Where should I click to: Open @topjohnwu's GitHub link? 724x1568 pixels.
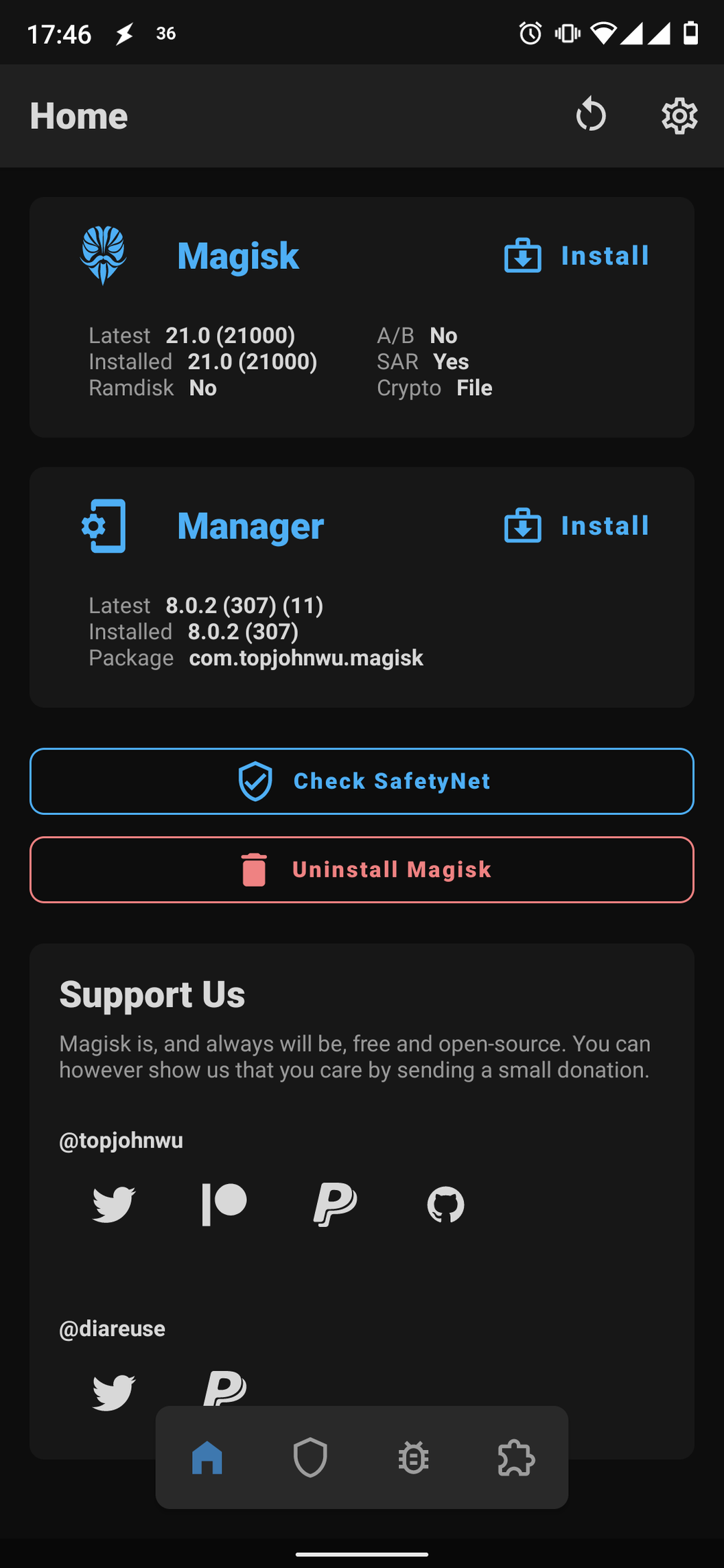(x=445, y=1204)
